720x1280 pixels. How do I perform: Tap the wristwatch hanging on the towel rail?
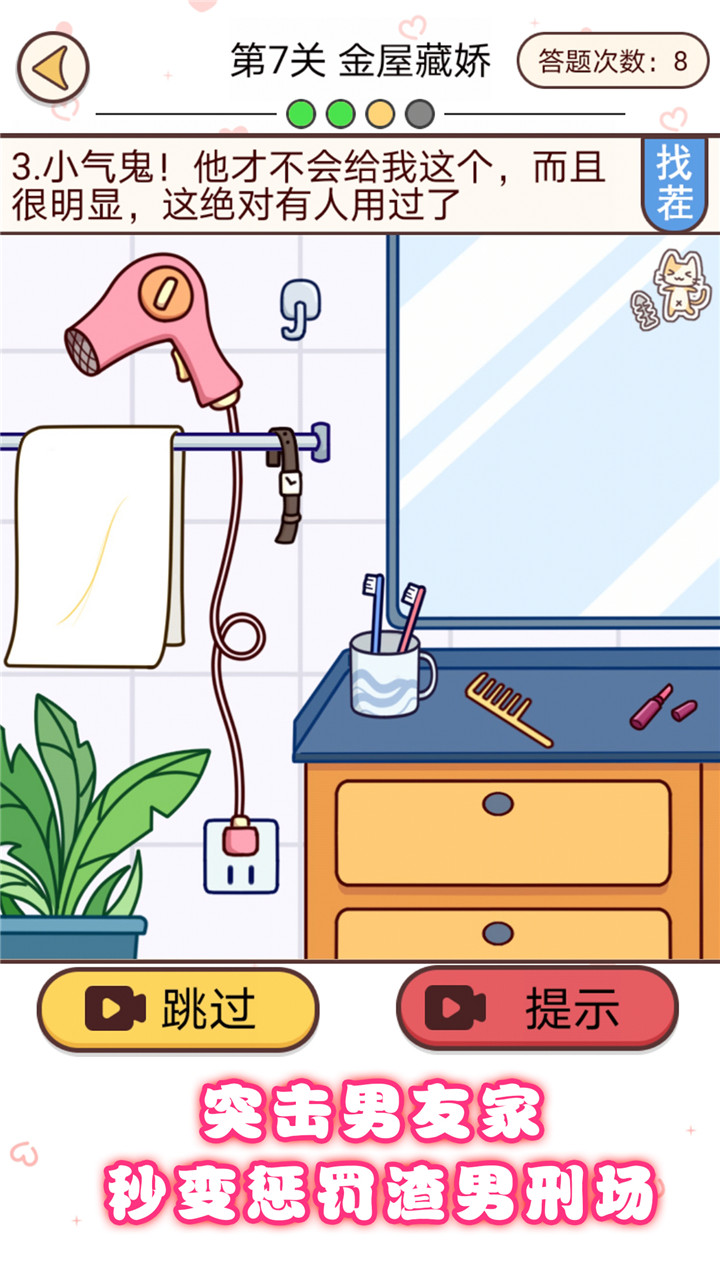pyautogui.click(x=288, y=484)
